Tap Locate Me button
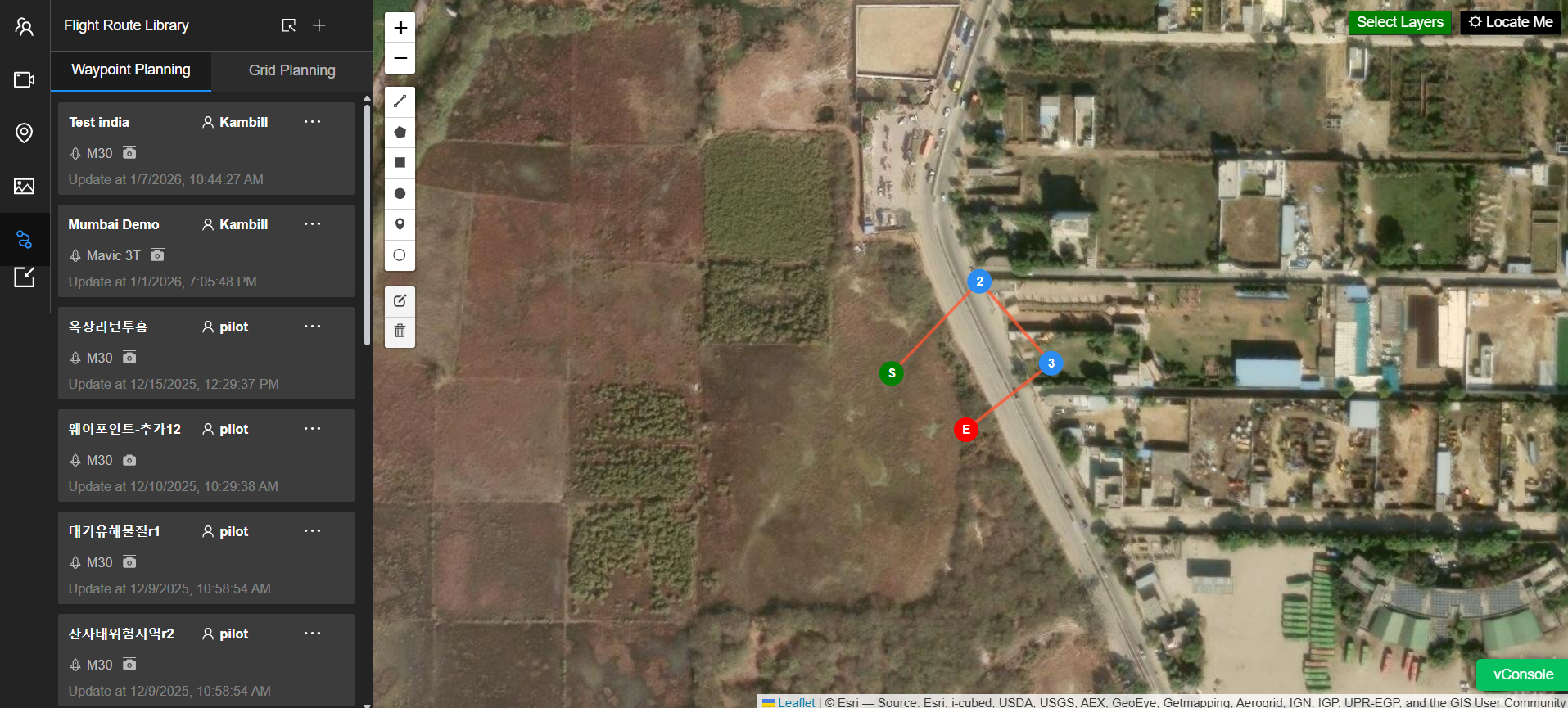Screen dimensions: 1568x708 [1511, 22]
